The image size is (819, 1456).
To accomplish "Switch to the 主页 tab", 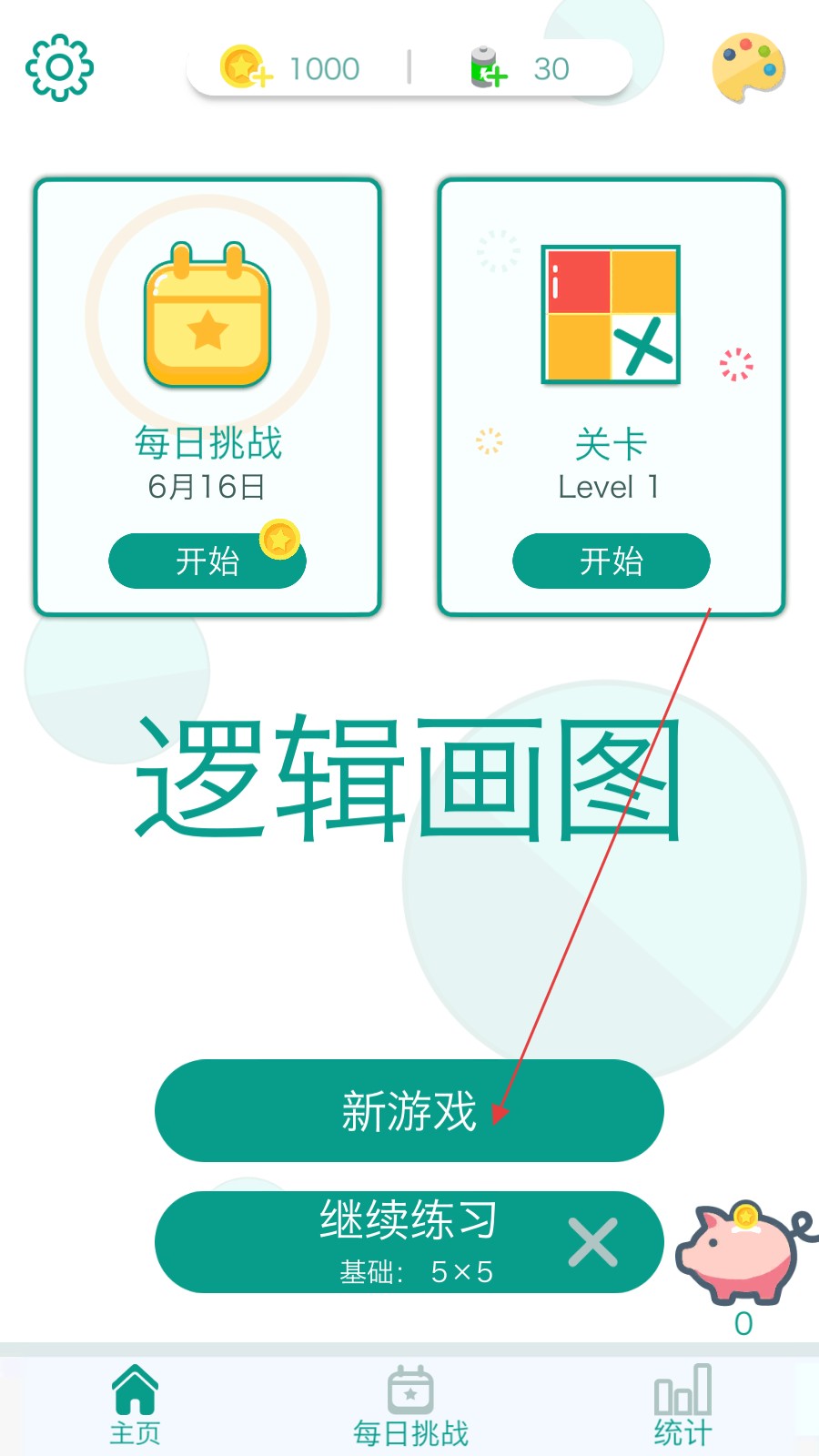I will 135,1406.
